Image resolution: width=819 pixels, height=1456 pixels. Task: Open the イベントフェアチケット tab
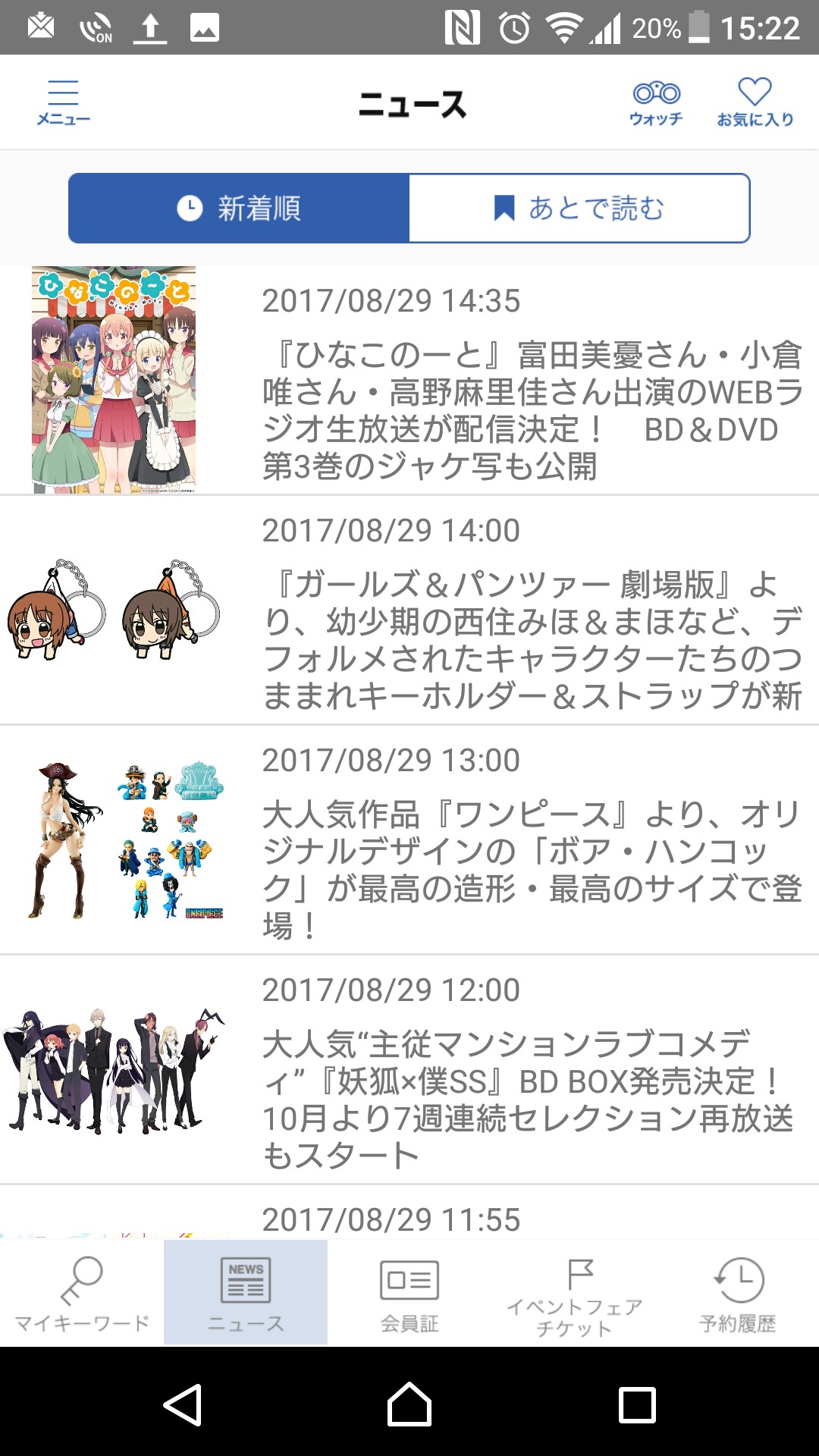click(x=574, y=1293)
